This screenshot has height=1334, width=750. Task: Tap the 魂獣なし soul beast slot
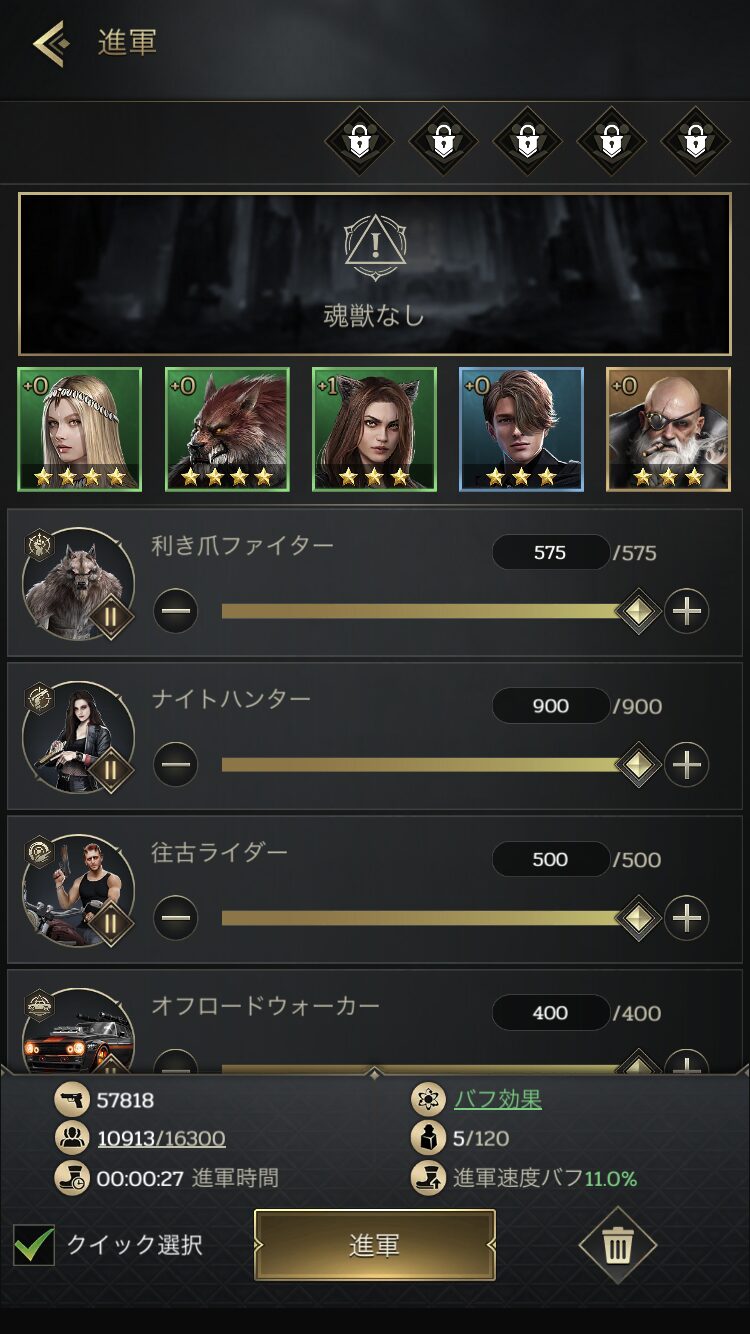[x=375, y=274]
